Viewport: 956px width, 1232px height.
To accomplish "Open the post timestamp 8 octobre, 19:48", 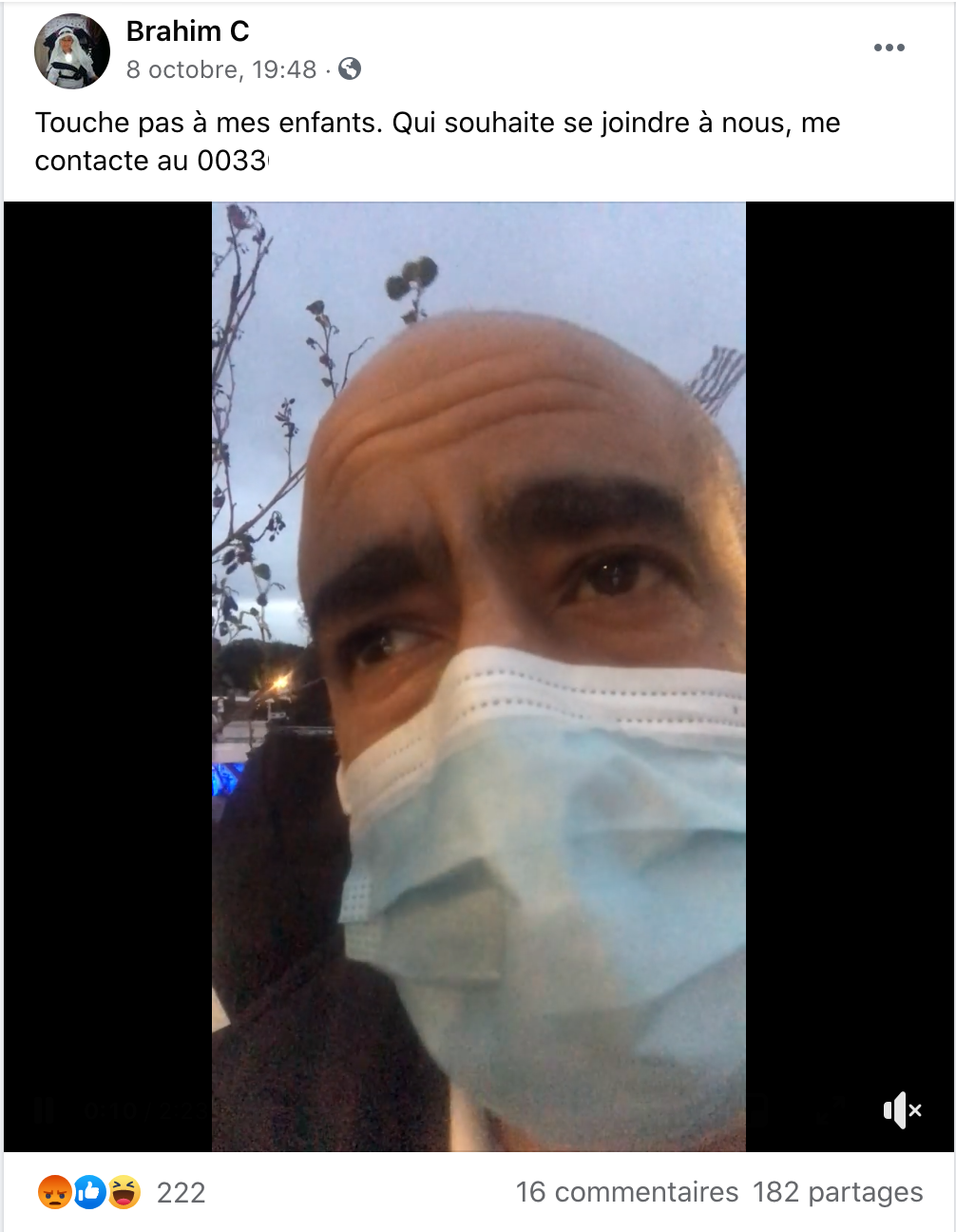I will coord(220,69).
